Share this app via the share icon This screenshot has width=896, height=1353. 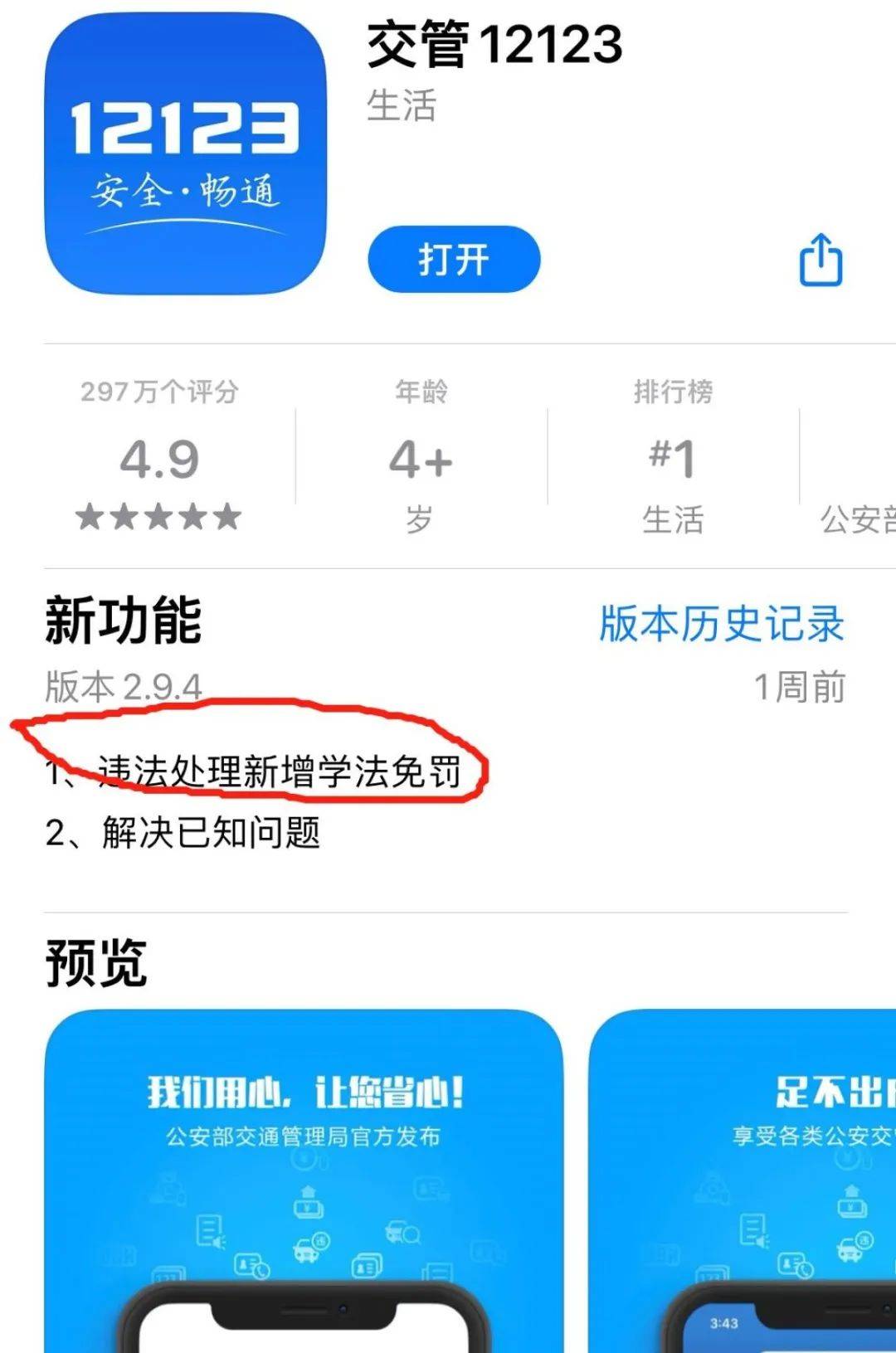820,260
